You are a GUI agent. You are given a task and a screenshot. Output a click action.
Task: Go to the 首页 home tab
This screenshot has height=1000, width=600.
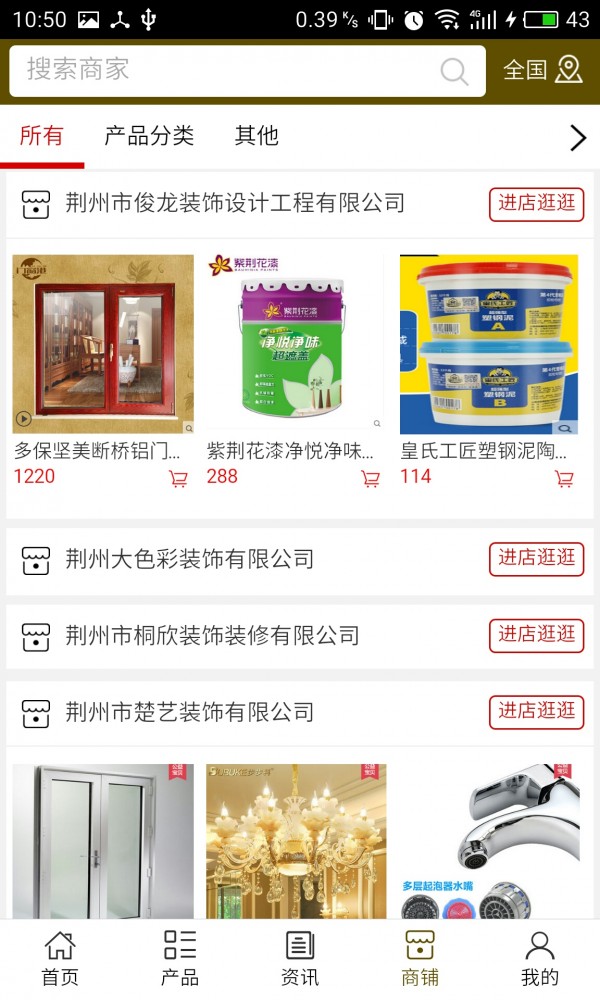point(60,959)
